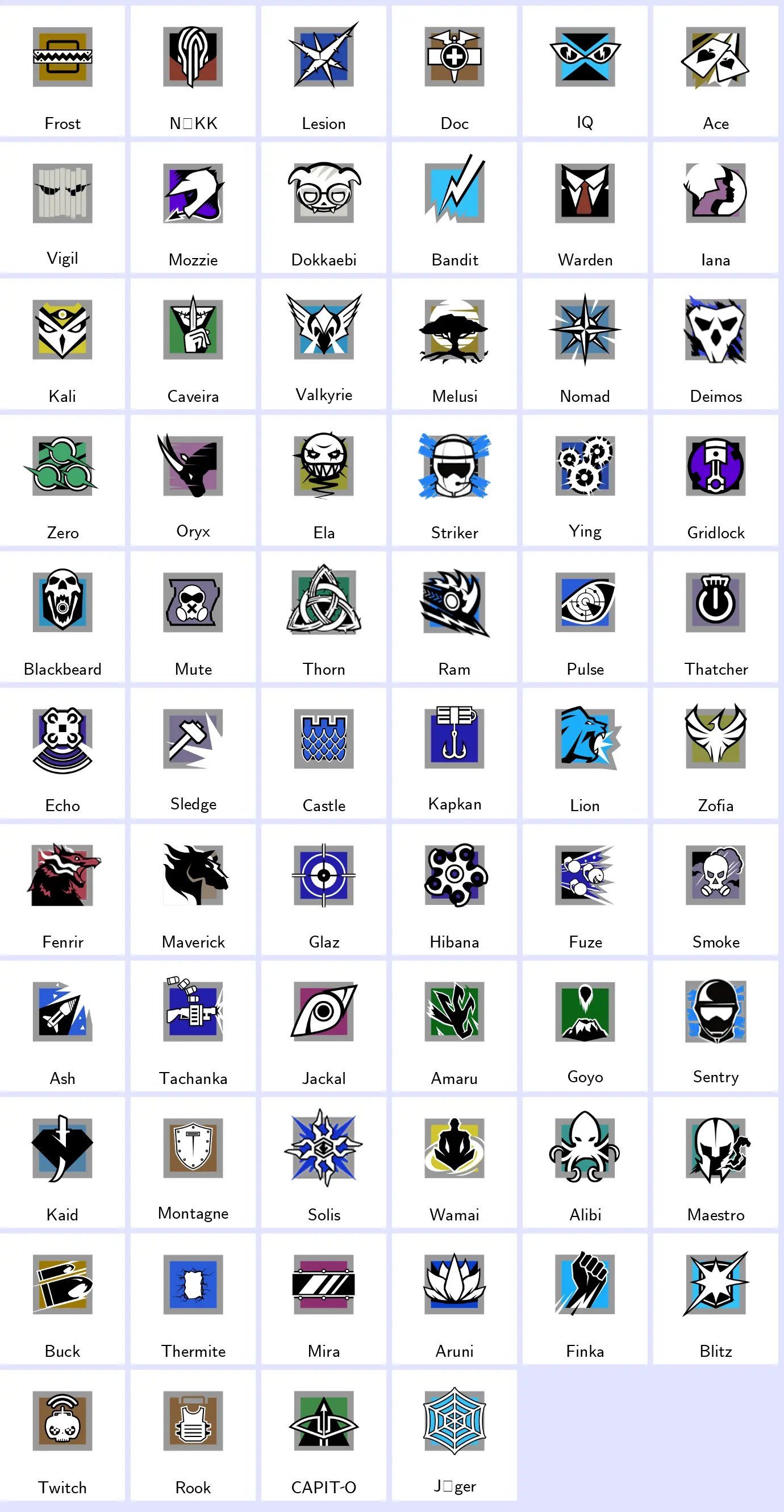
Task: Select the Deimos operator card
Action: tap(715, 344)
